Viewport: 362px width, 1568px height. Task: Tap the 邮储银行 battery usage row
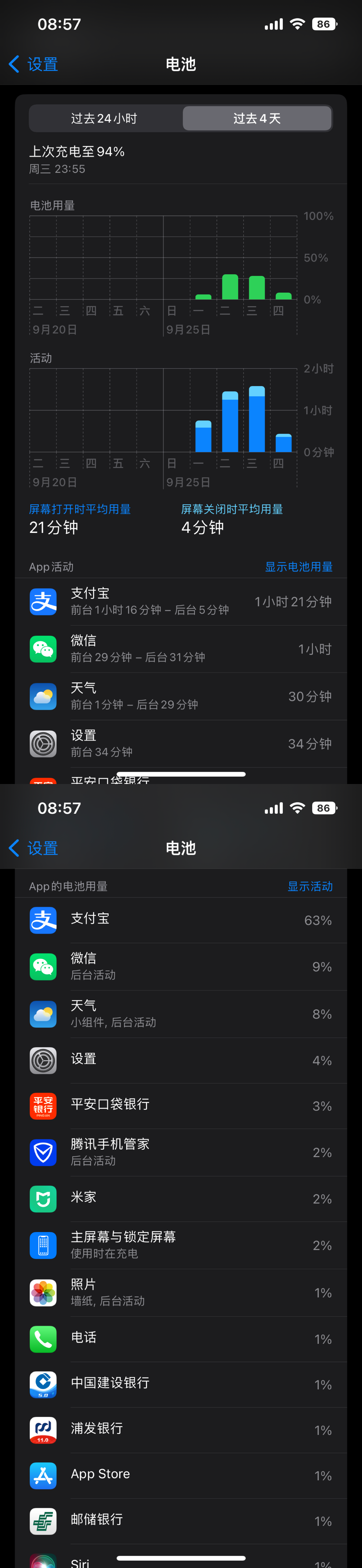click(x=181, y=1520)
